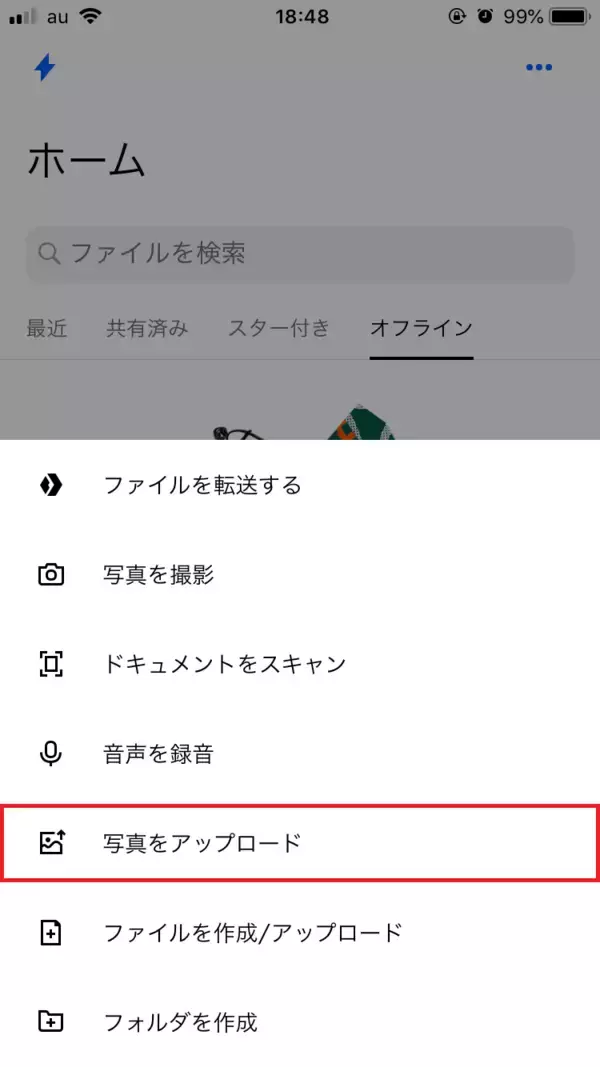Tap the blue lightning bolt icon

click(x=45, y=67)
